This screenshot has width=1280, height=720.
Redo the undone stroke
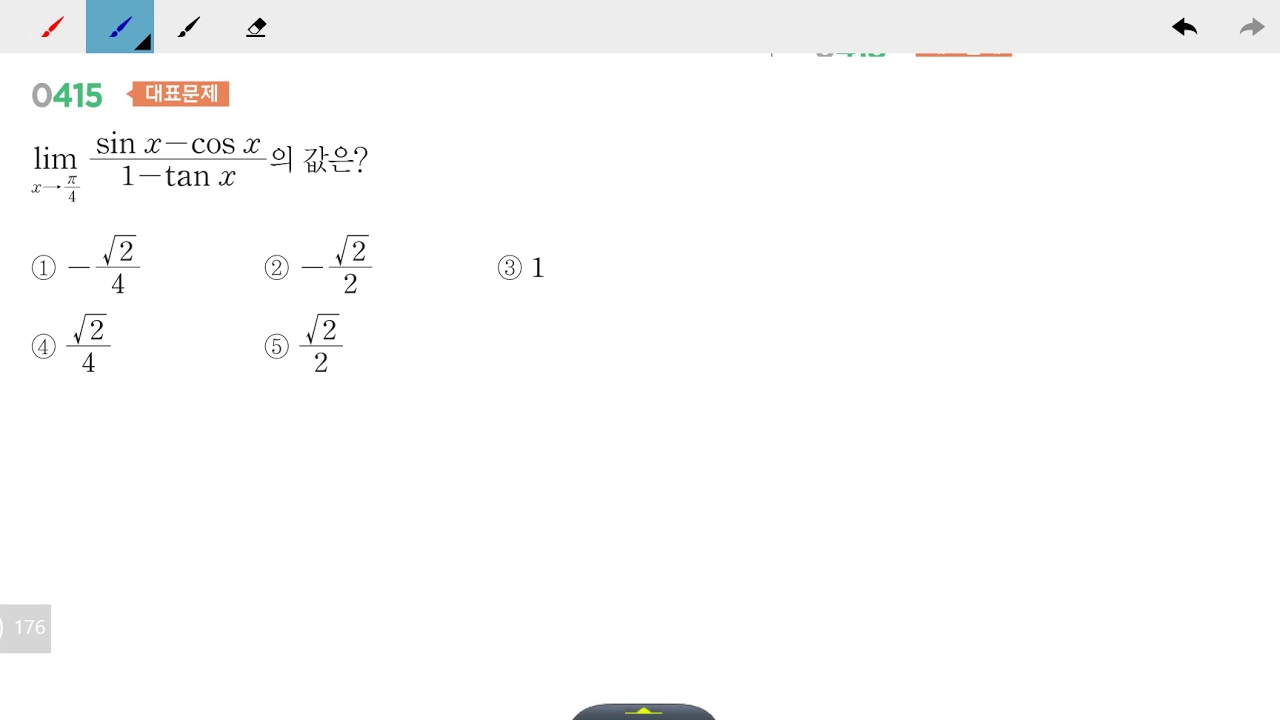pos(1252,27)
